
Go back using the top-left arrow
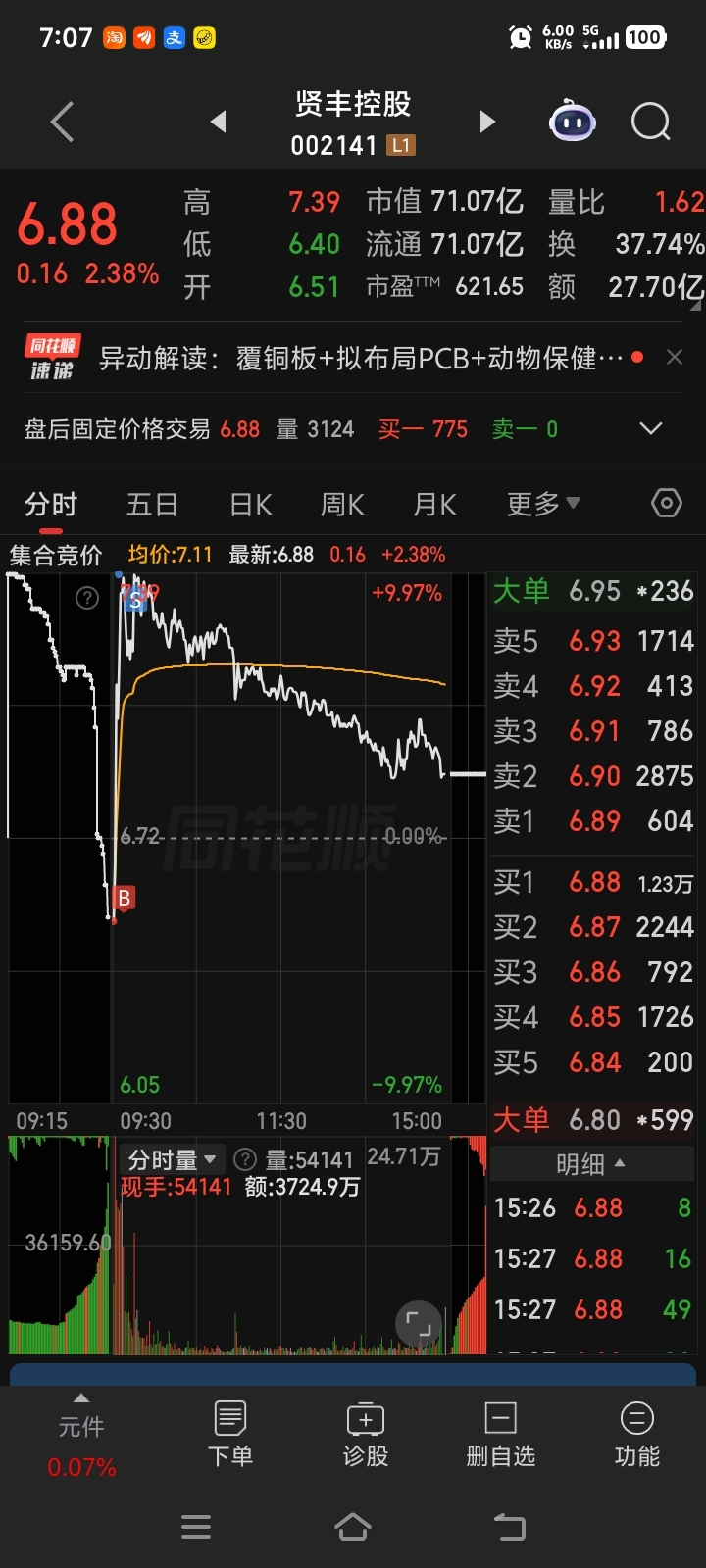pyautogui.click(x=62, y=122)
